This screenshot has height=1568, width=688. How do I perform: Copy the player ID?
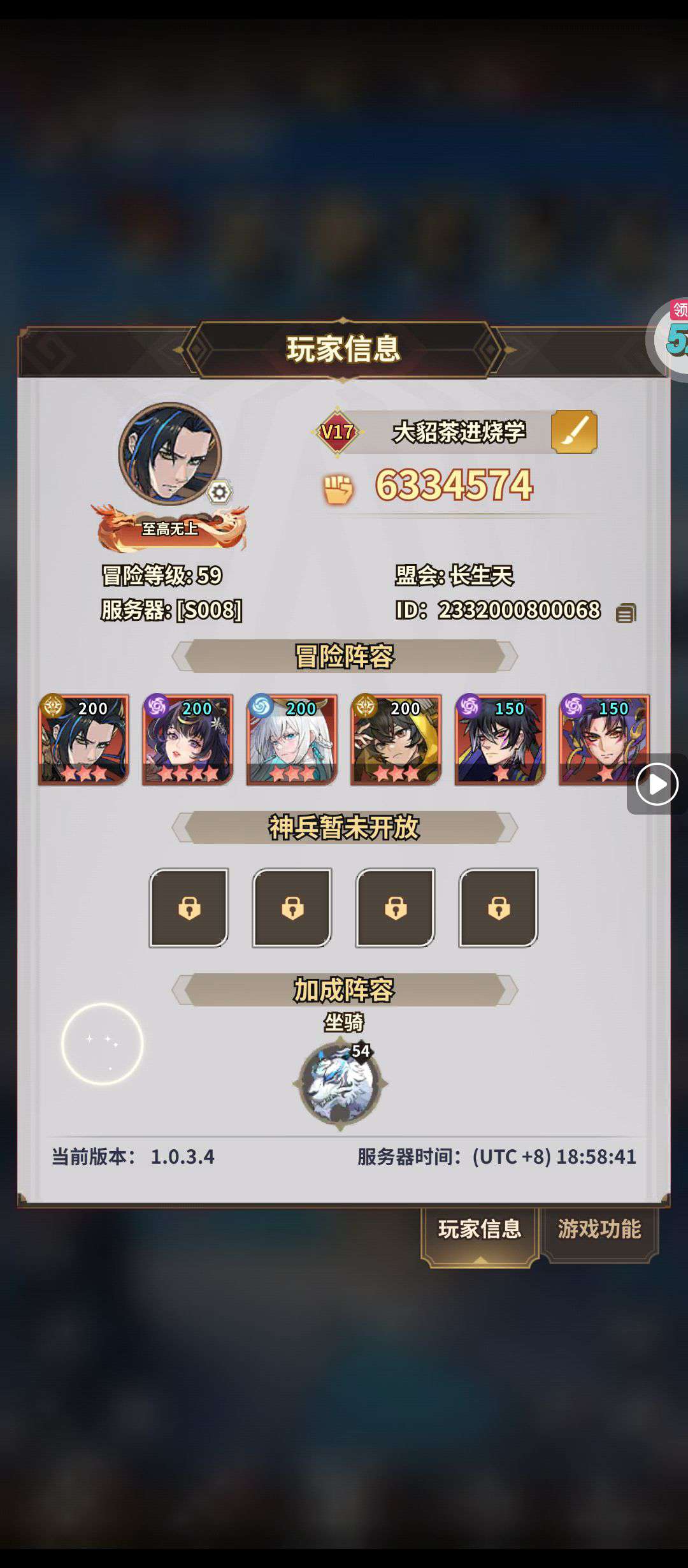(626, 613)
